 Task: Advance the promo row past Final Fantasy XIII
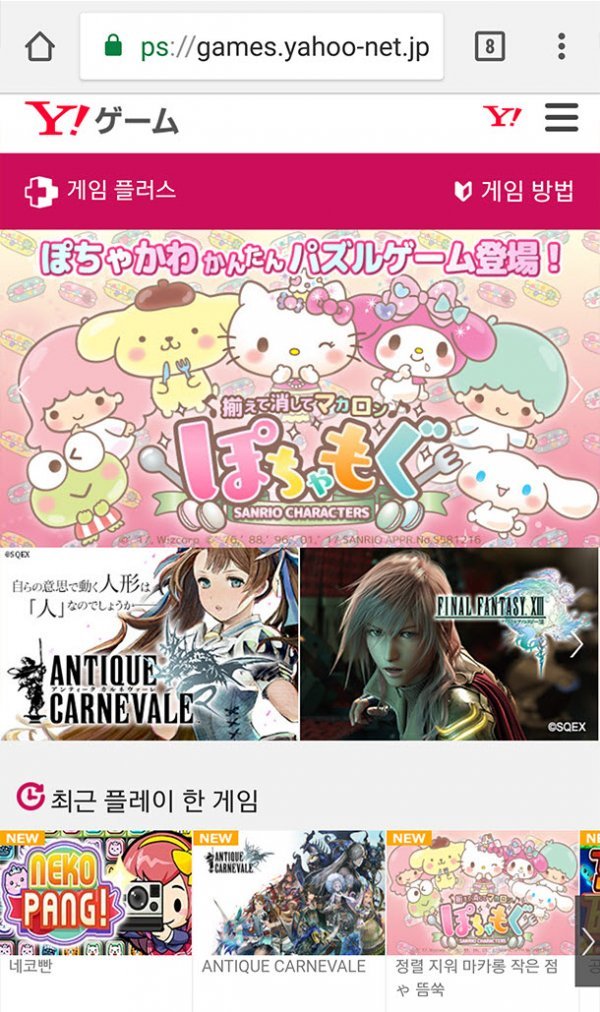click(x=577, y=645)
